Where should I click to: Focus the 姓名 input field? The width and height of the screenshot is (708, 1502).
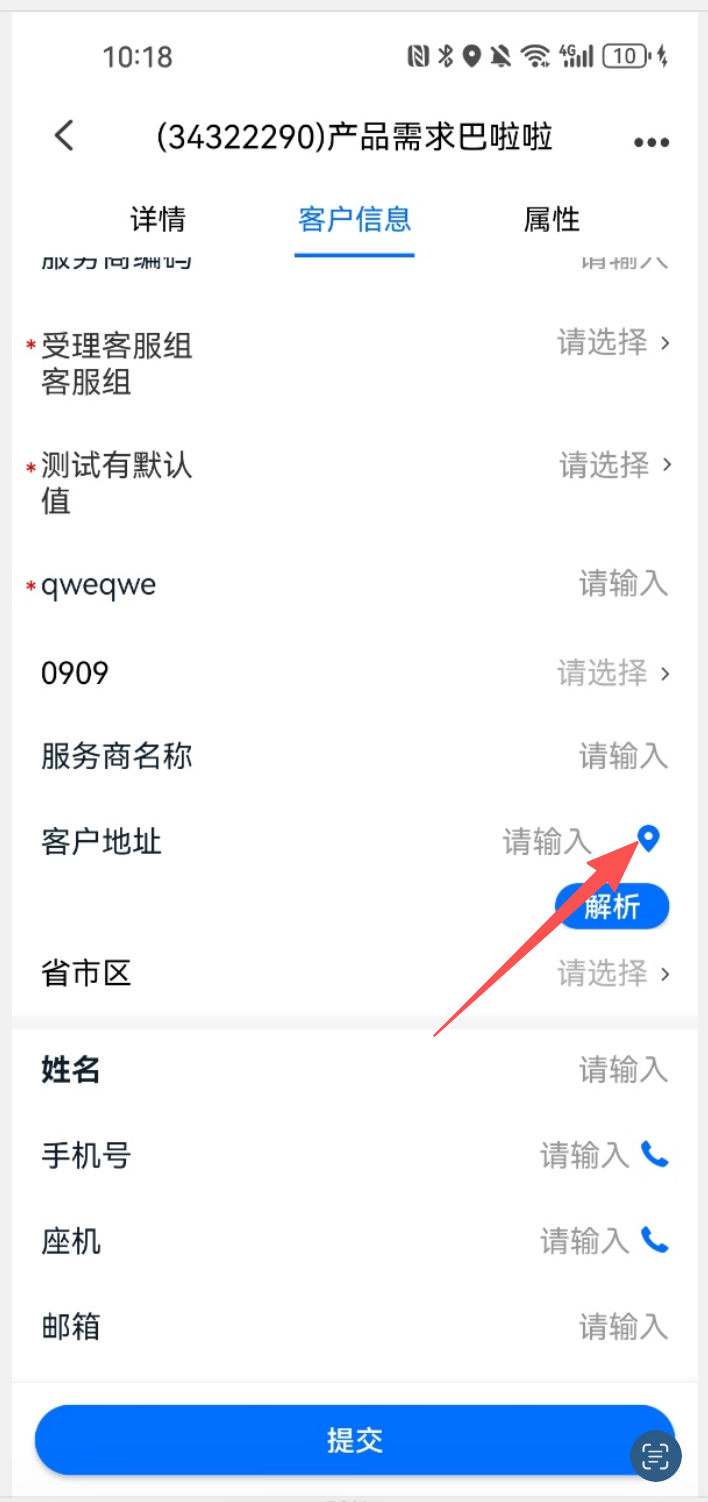622,1071
